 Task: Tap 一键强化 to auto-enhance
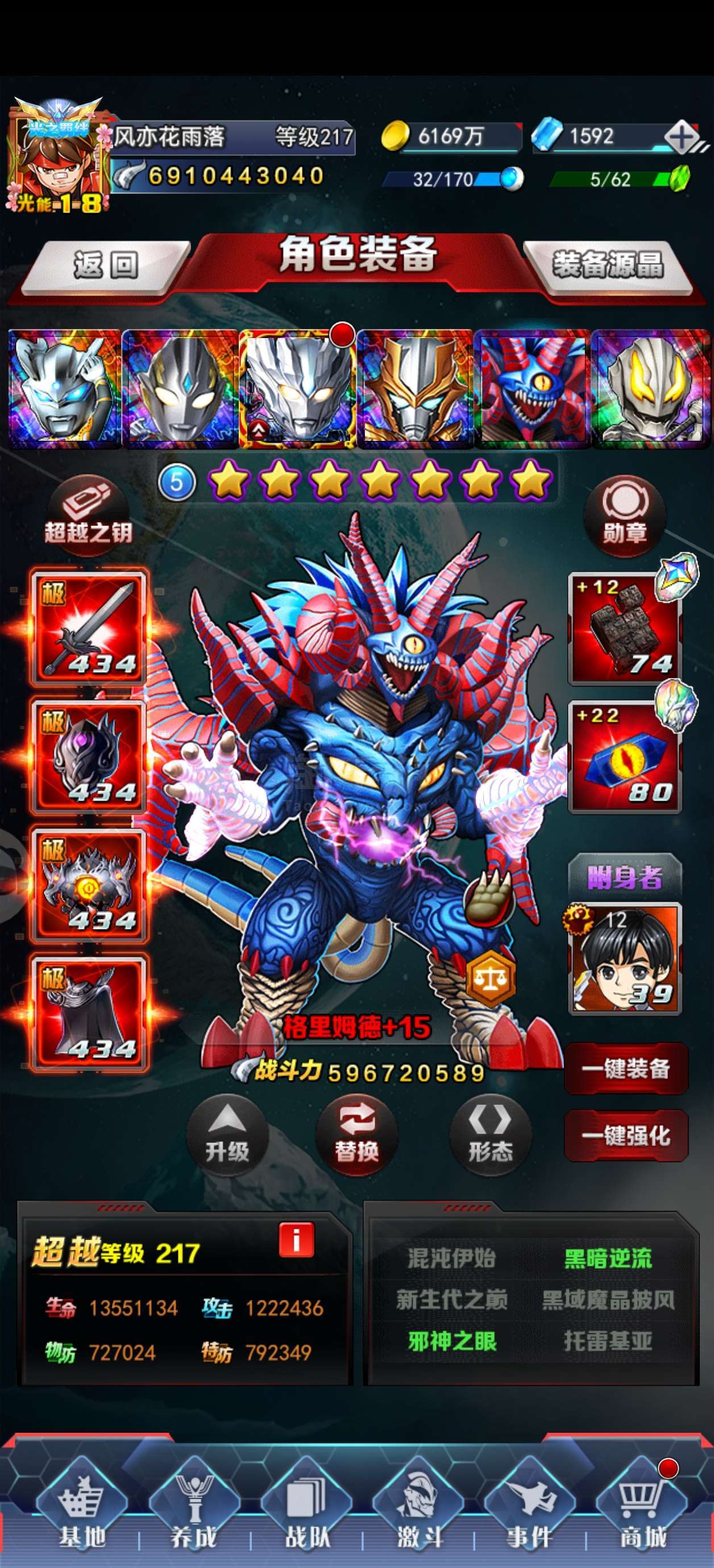click(626, 1135)
